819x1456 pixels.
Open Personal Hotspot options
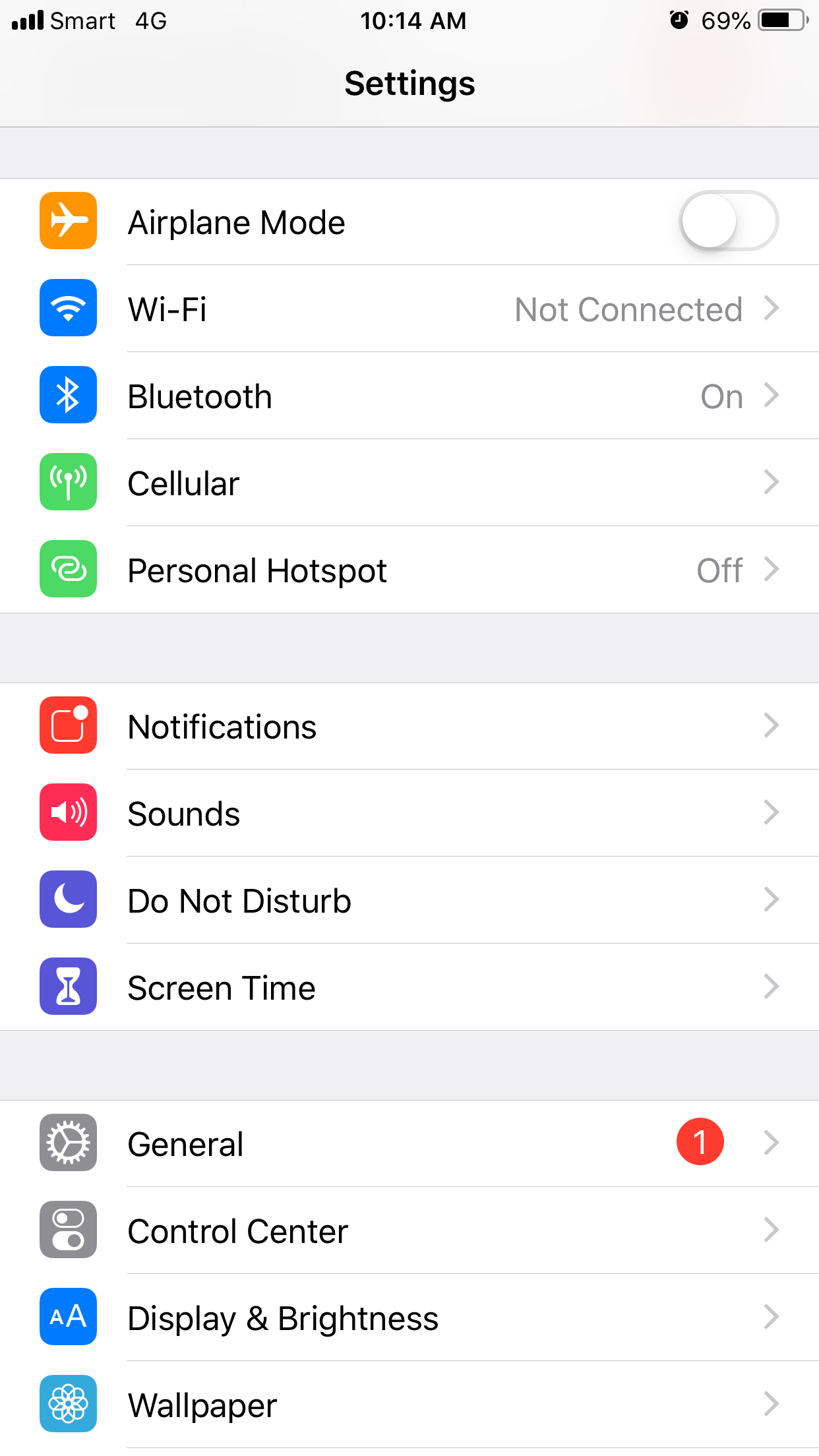point(409,570)
